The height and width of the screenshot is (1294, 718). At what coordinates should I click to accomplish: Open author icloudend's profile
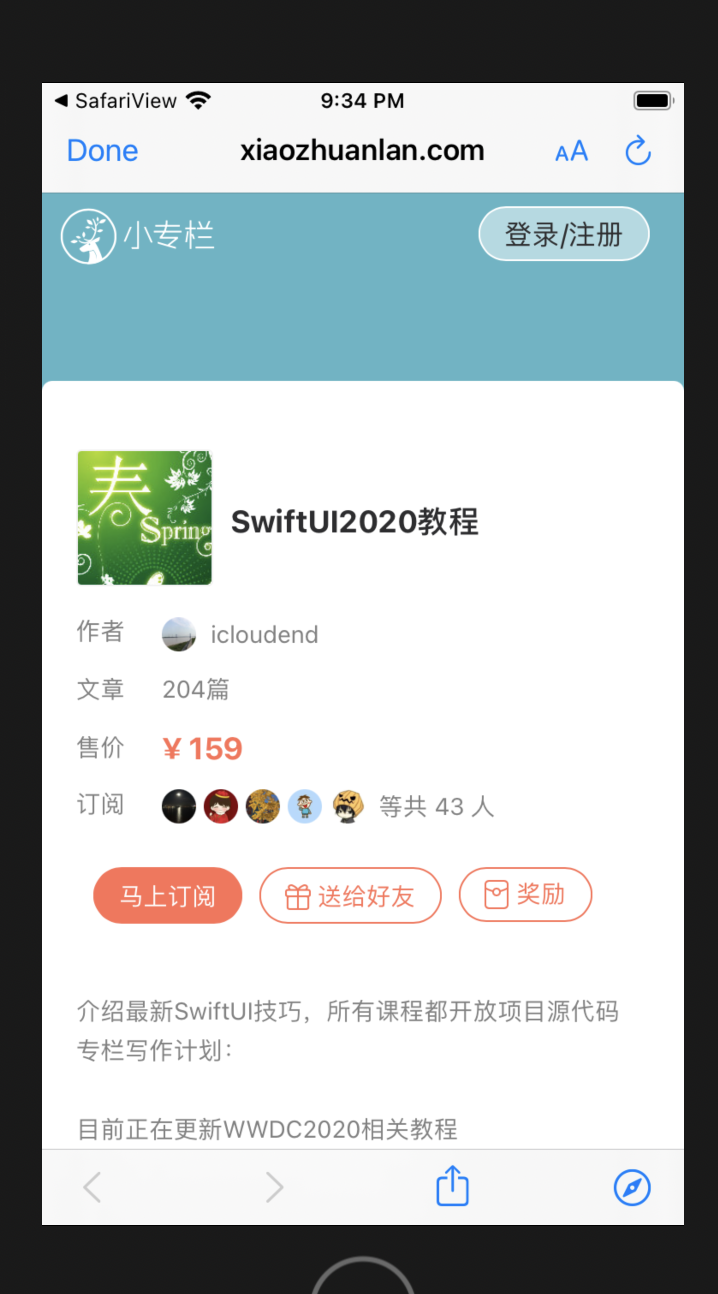click(x=263, y=635)
